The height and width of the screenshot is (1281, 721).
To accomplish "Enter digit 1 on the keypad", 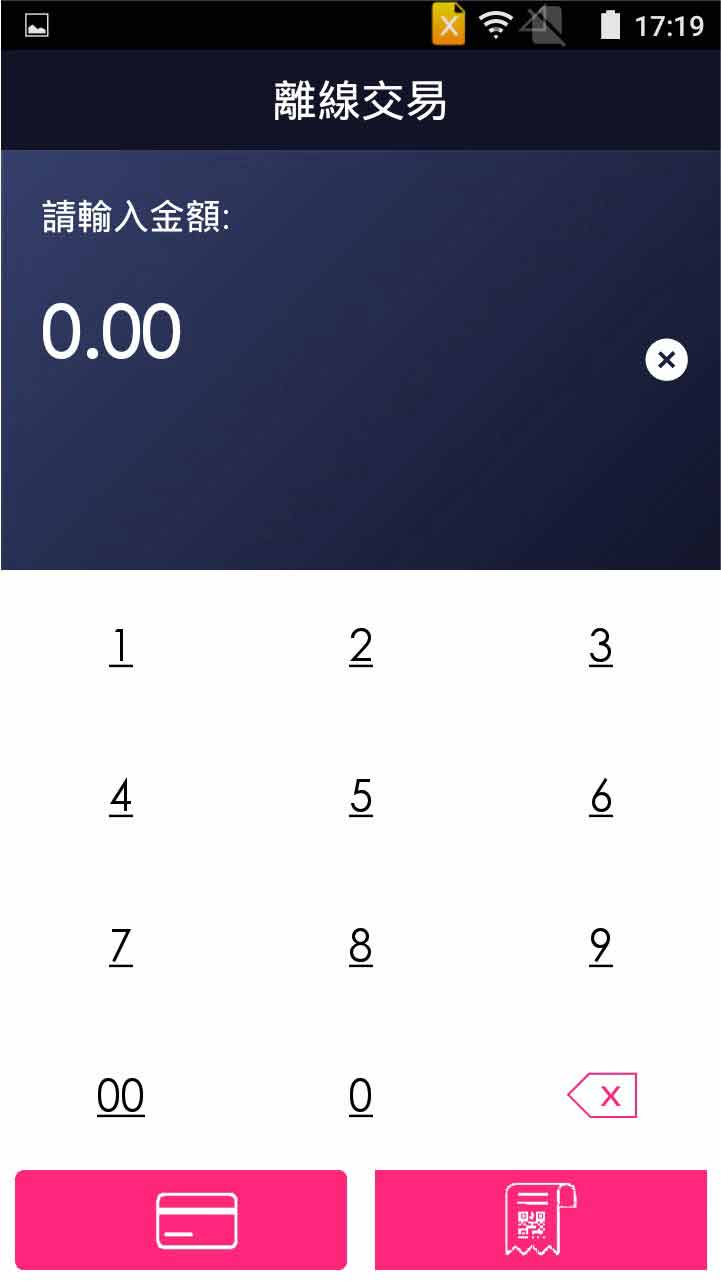I will tap(121, 647).
